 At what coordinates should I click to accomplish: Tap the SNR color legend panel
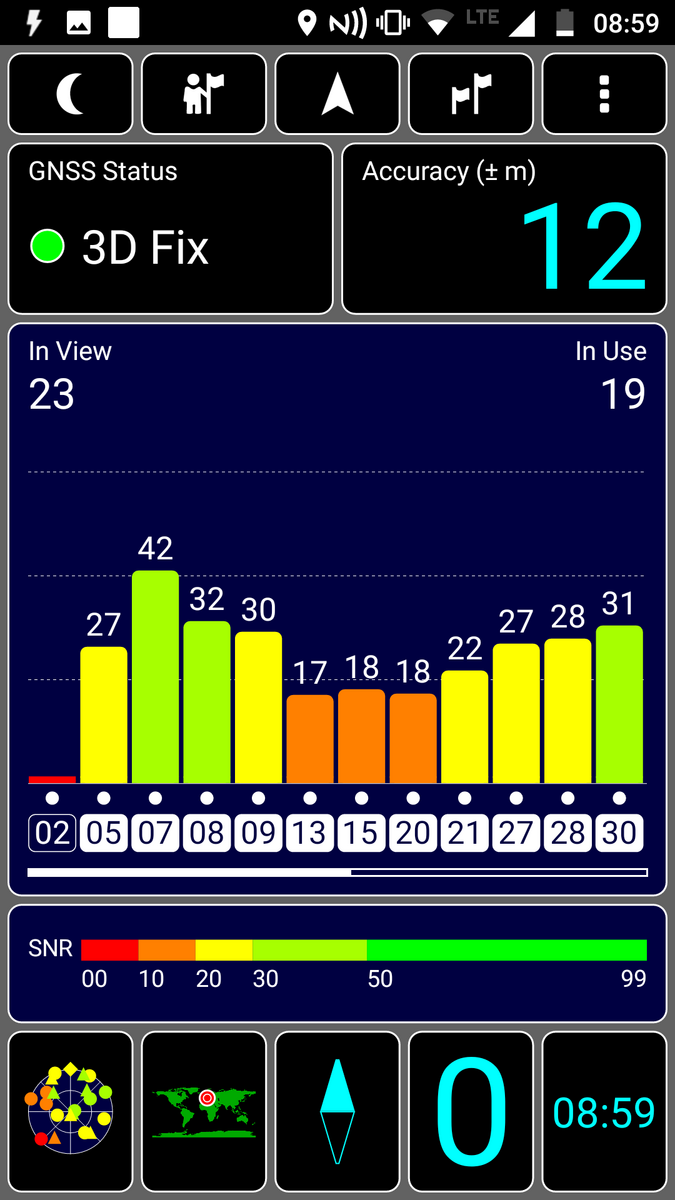[x=338, y=962]
